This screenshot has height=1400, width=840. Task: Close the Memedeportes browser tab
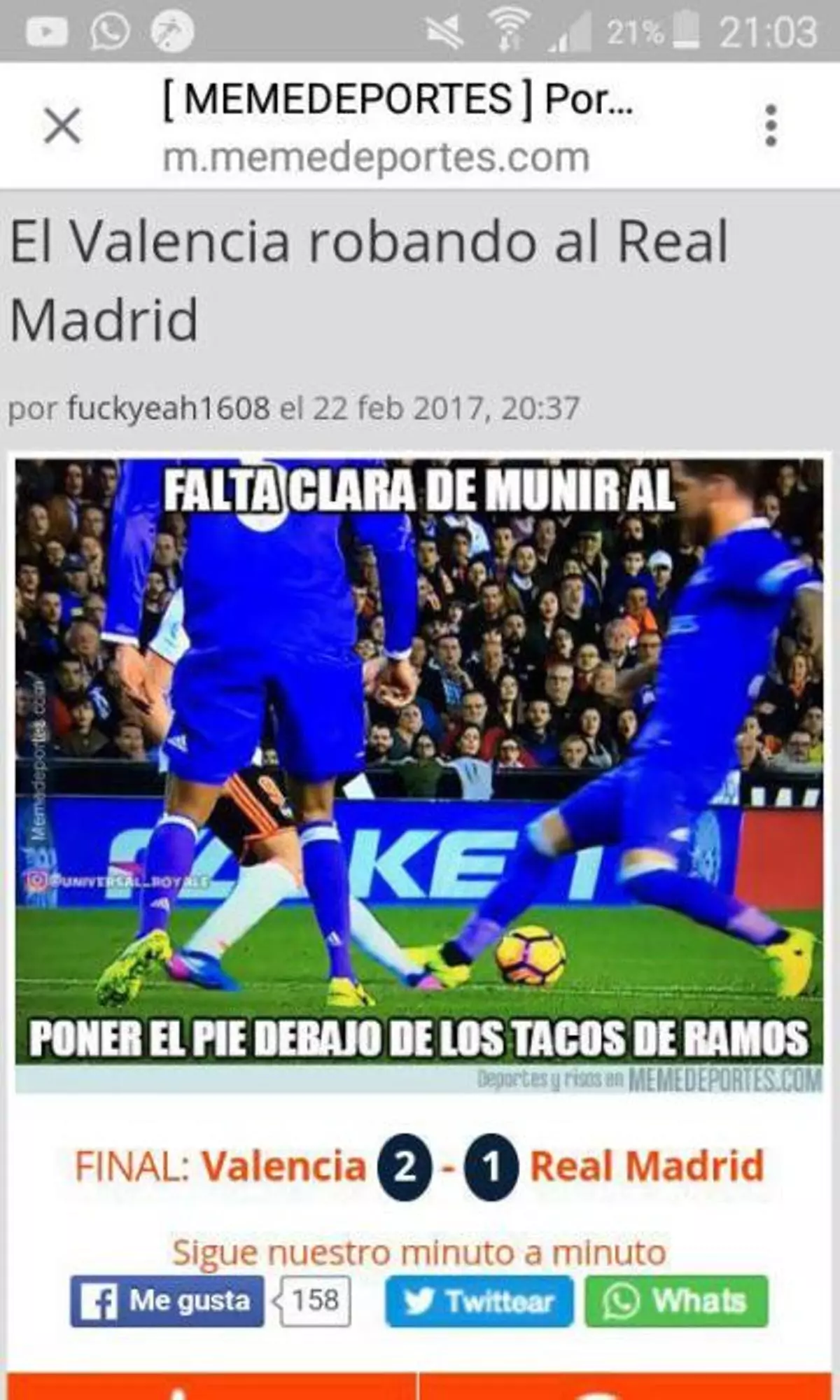tap(62, 126)
